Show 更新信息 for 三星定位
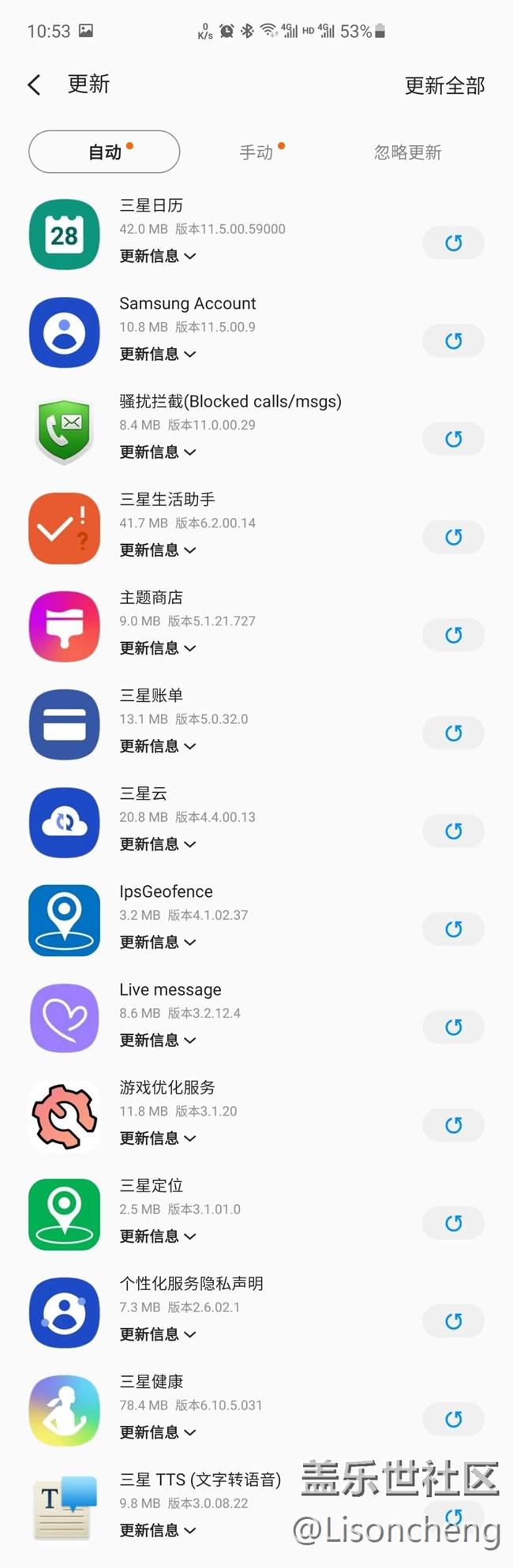The width and height of the screenshot is (513, 1568). click(157, 1236)
